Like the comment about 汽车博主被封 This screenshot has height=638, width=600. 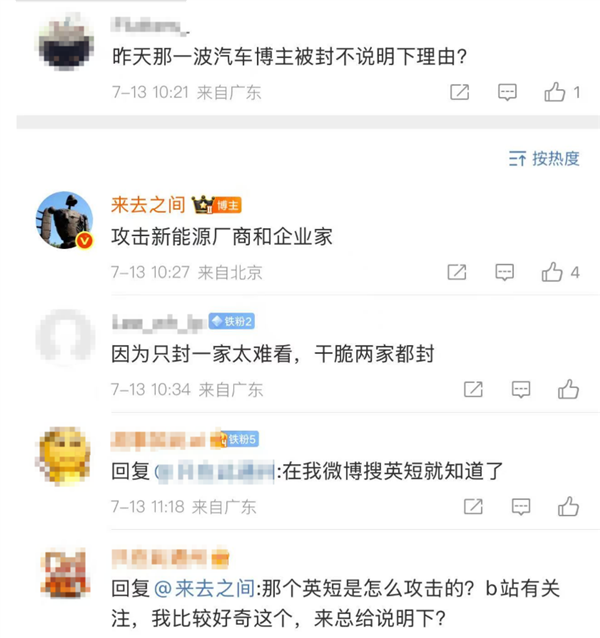556,93
